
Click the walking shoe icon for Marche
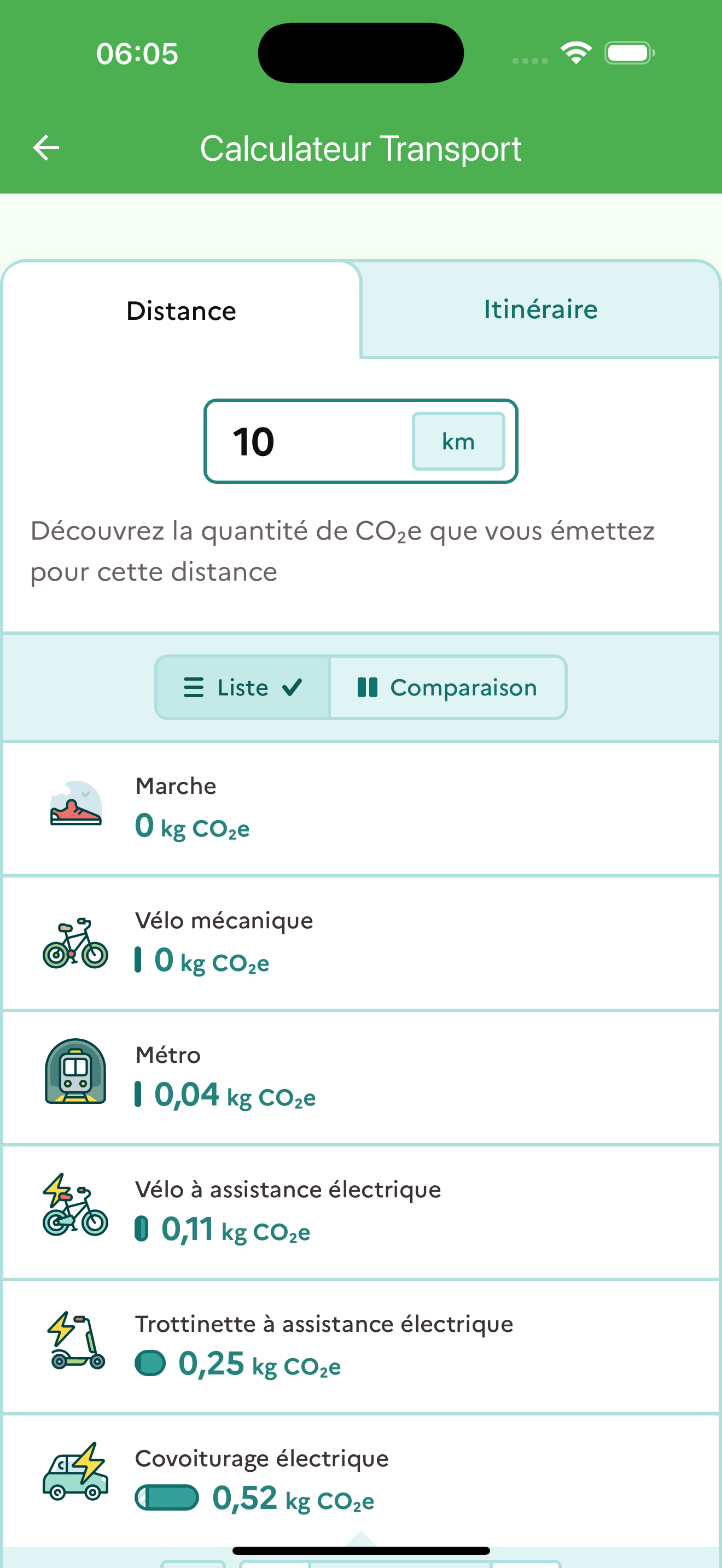(74, 809)
